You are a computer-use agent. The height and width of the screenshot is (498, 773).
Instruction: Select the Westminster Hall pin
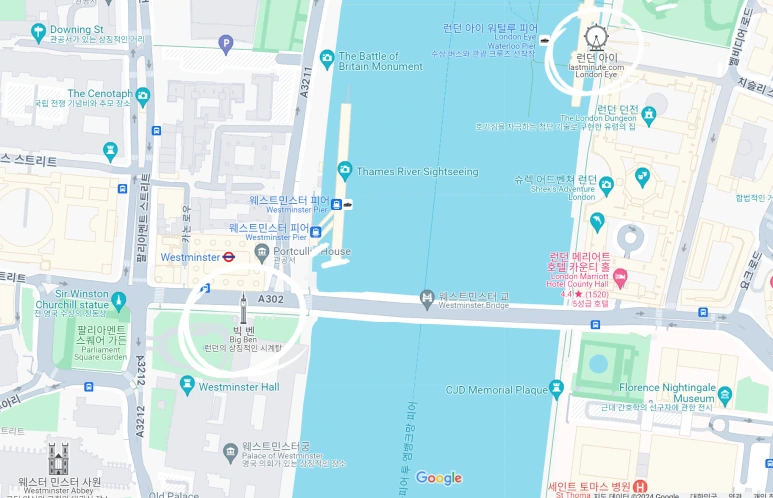188,387
